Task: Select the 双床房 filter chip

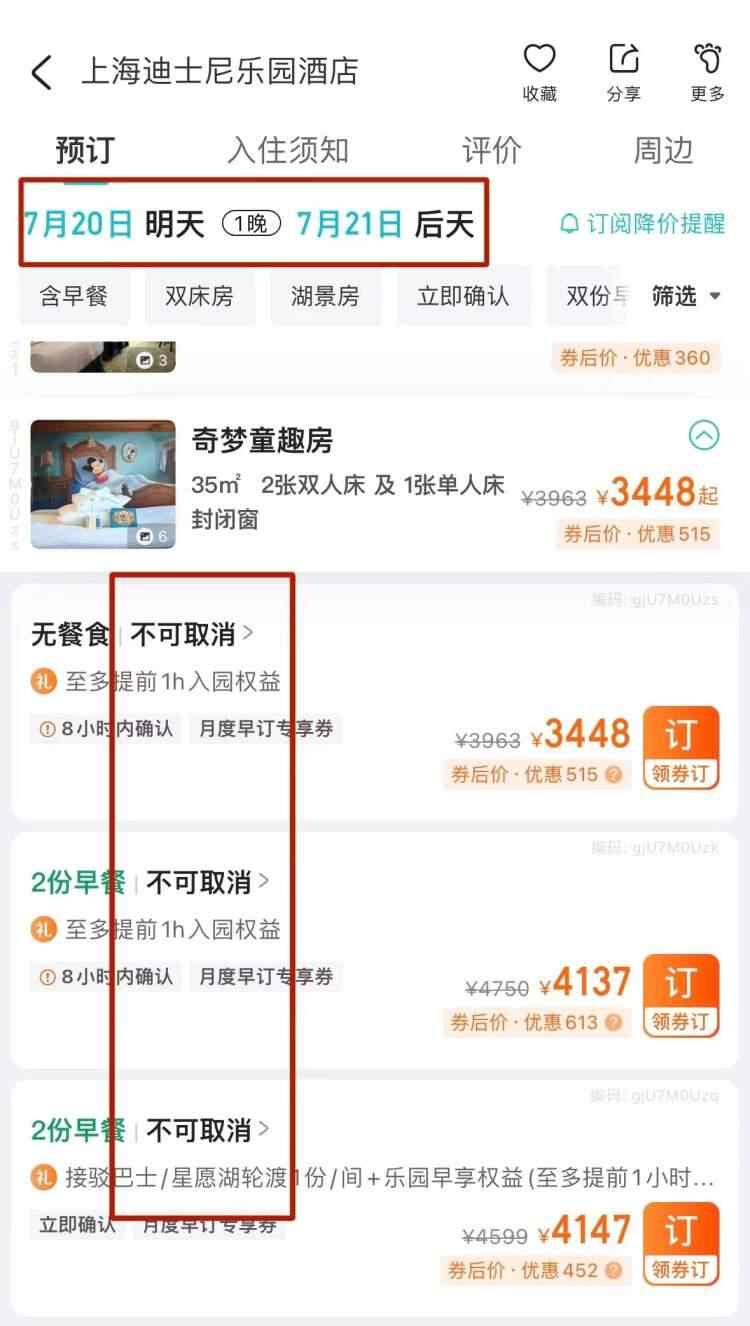Action: [198, 296]
